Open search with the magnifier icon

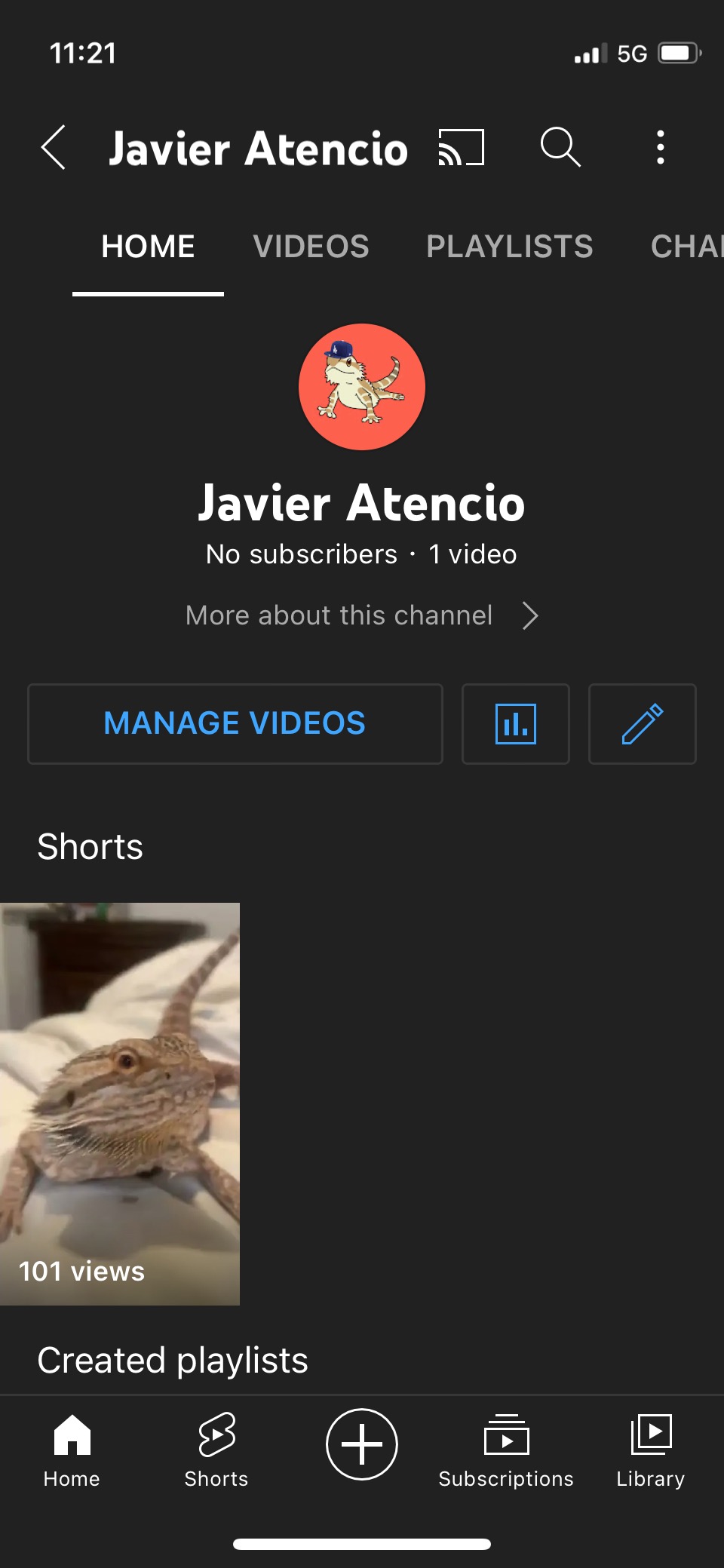pyautogui.click(x=560, y=146)
